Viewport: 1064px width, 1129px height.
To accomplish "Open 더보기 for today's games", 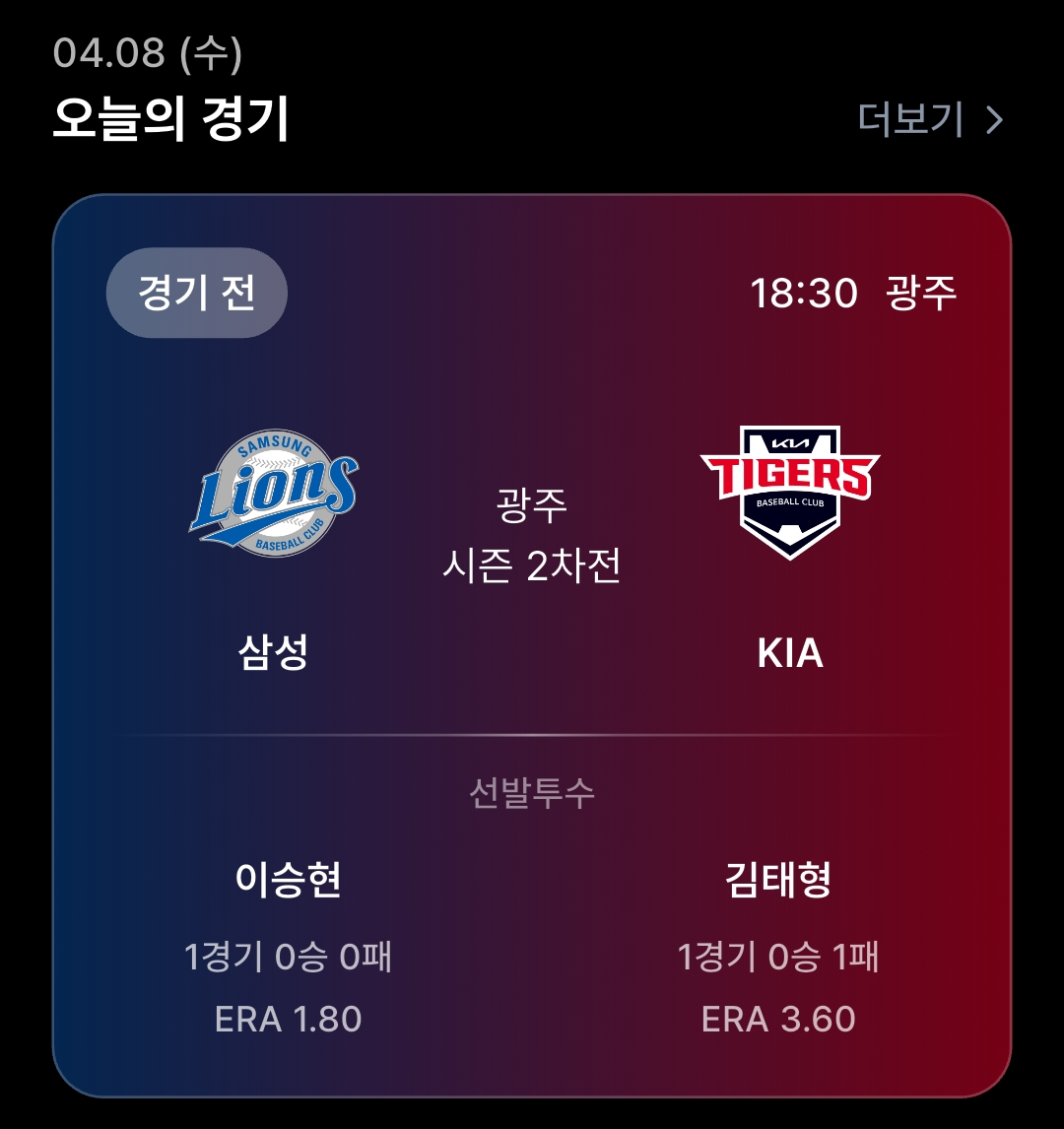I will pos(929,120).
